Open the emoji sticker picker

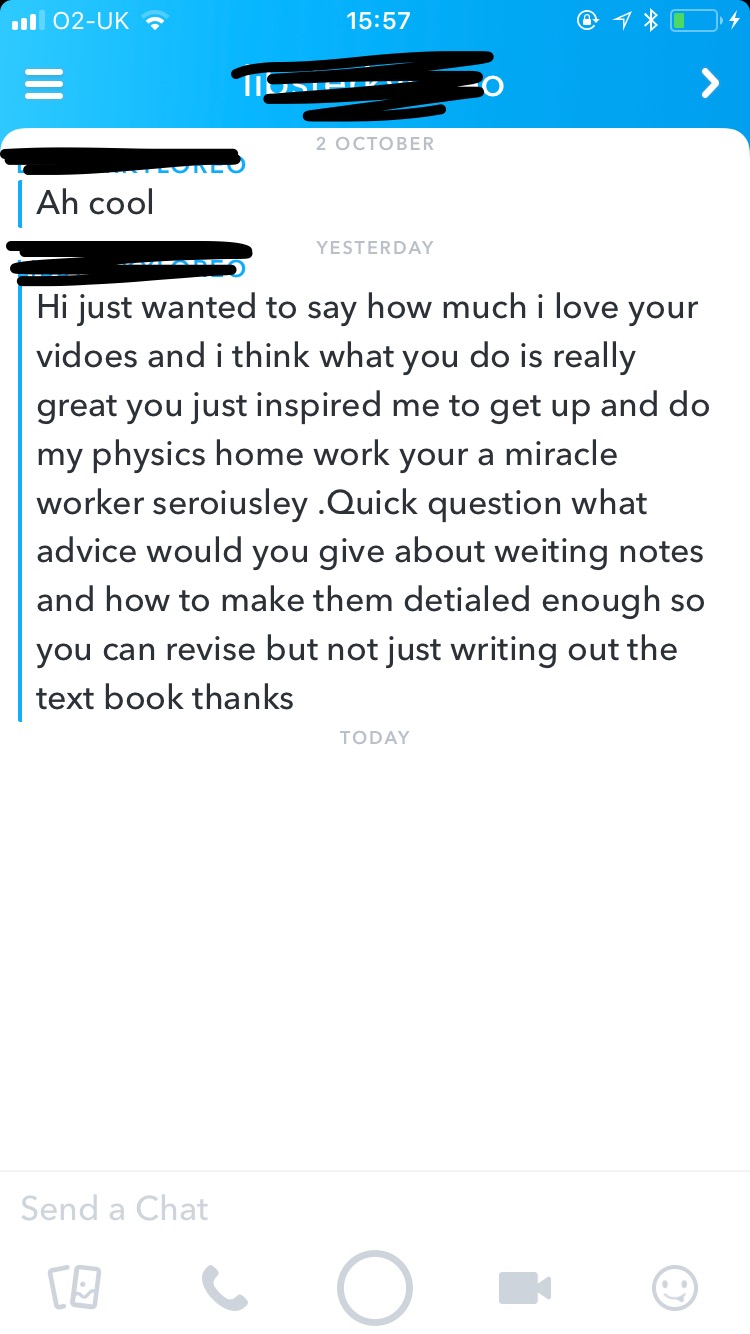coord(675,1287)
